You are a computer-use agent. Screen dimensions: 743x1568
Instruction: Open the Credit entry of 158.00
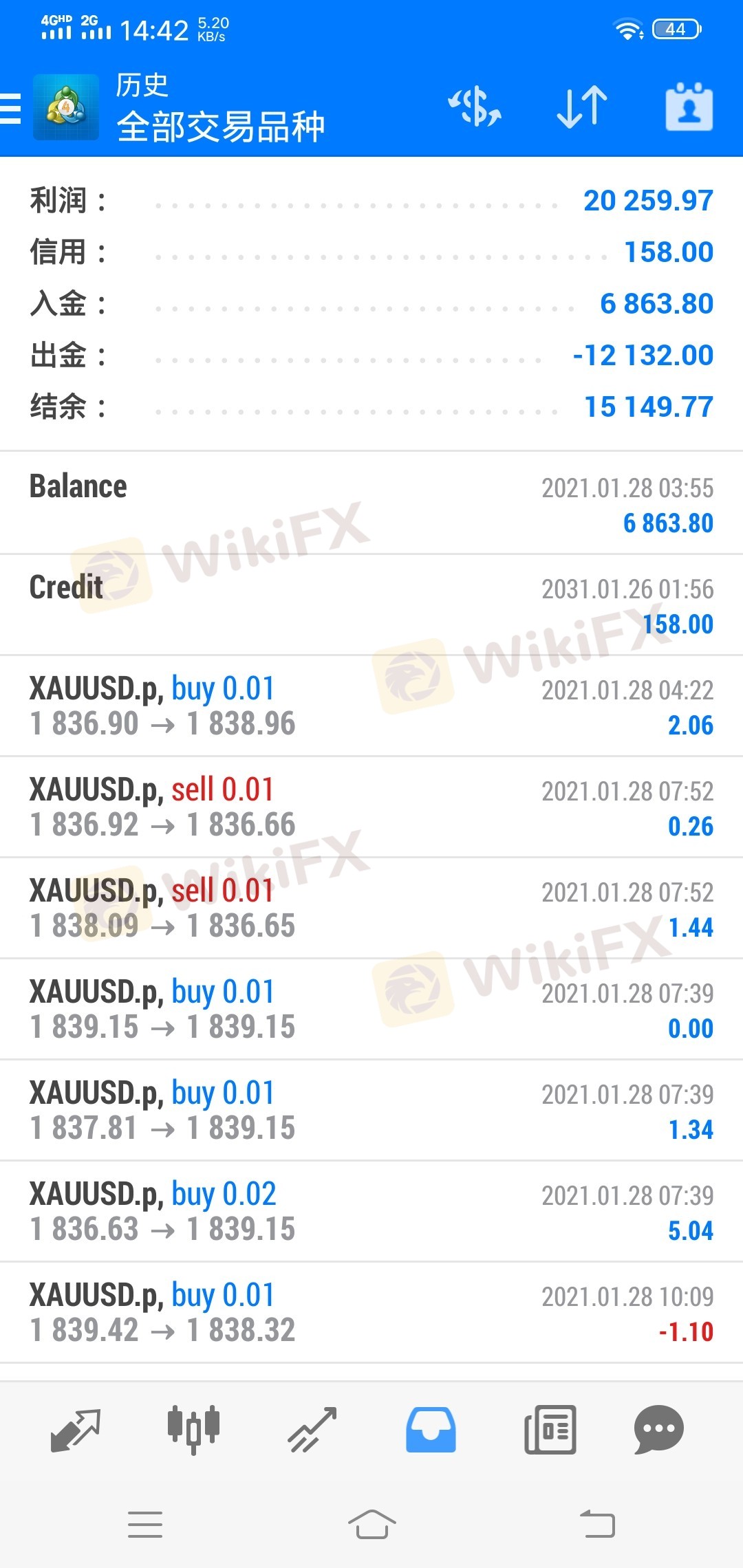(x=371, y=605)
